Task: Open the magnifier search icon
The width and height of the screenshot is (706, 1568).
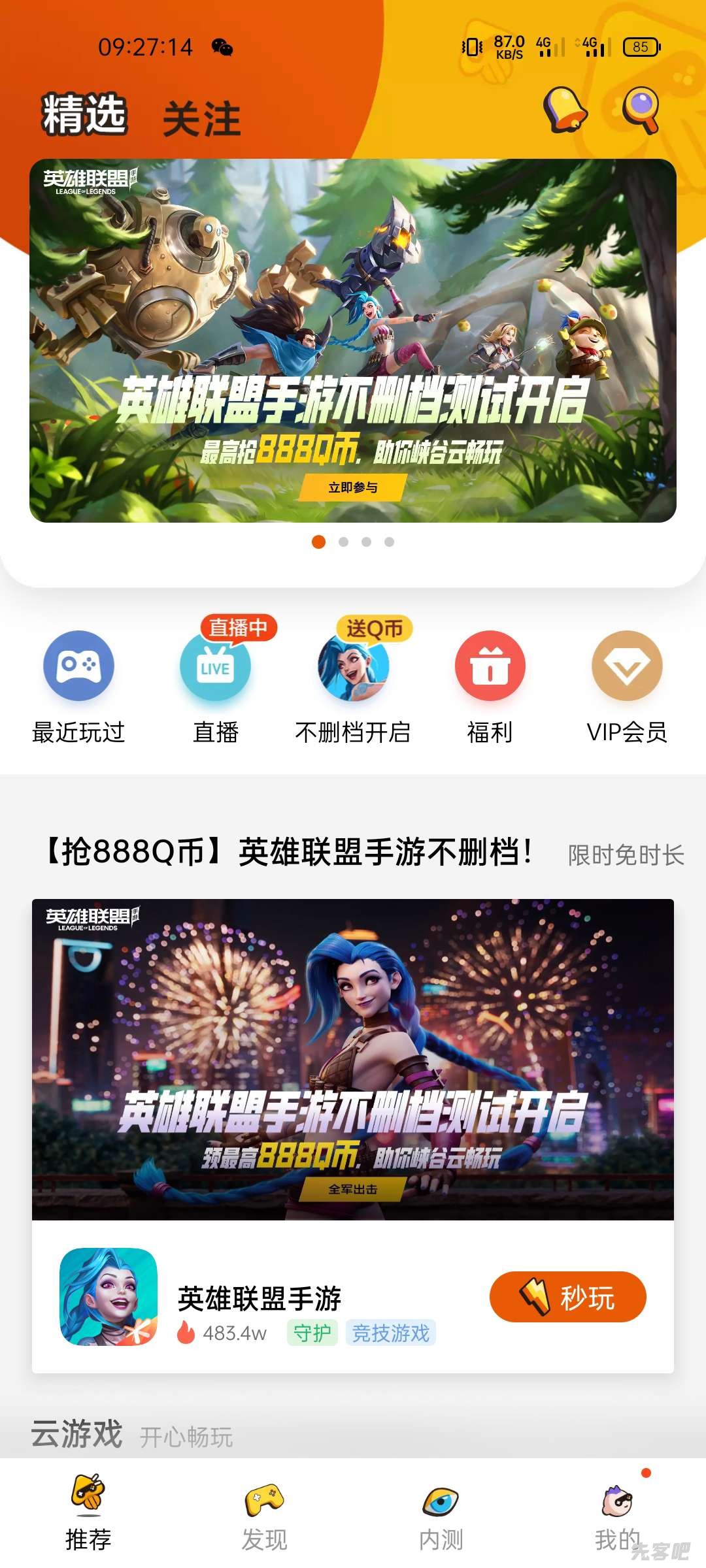Action: coord(641,110)
